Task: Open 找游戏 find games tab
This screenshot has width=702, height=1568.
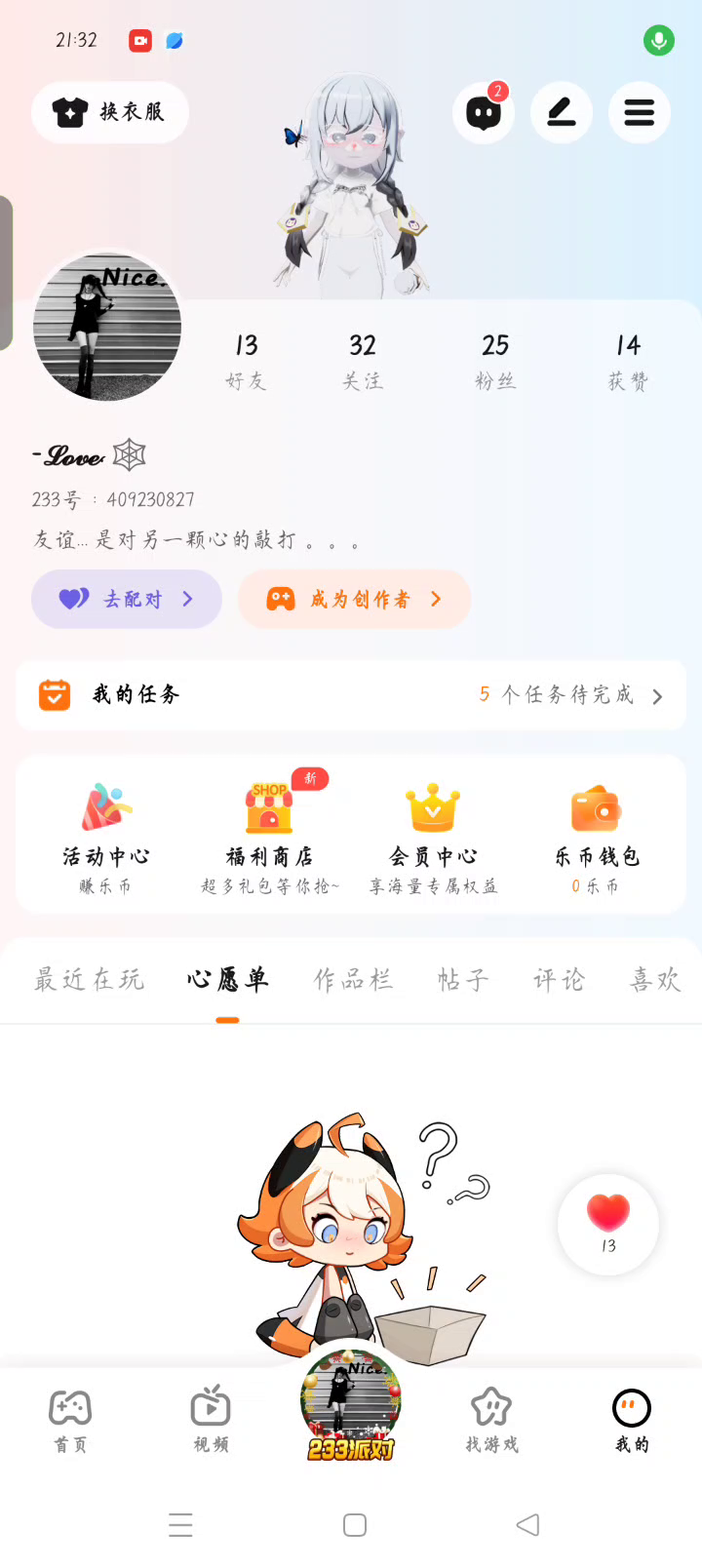Action: click(x=491, y=1420)
